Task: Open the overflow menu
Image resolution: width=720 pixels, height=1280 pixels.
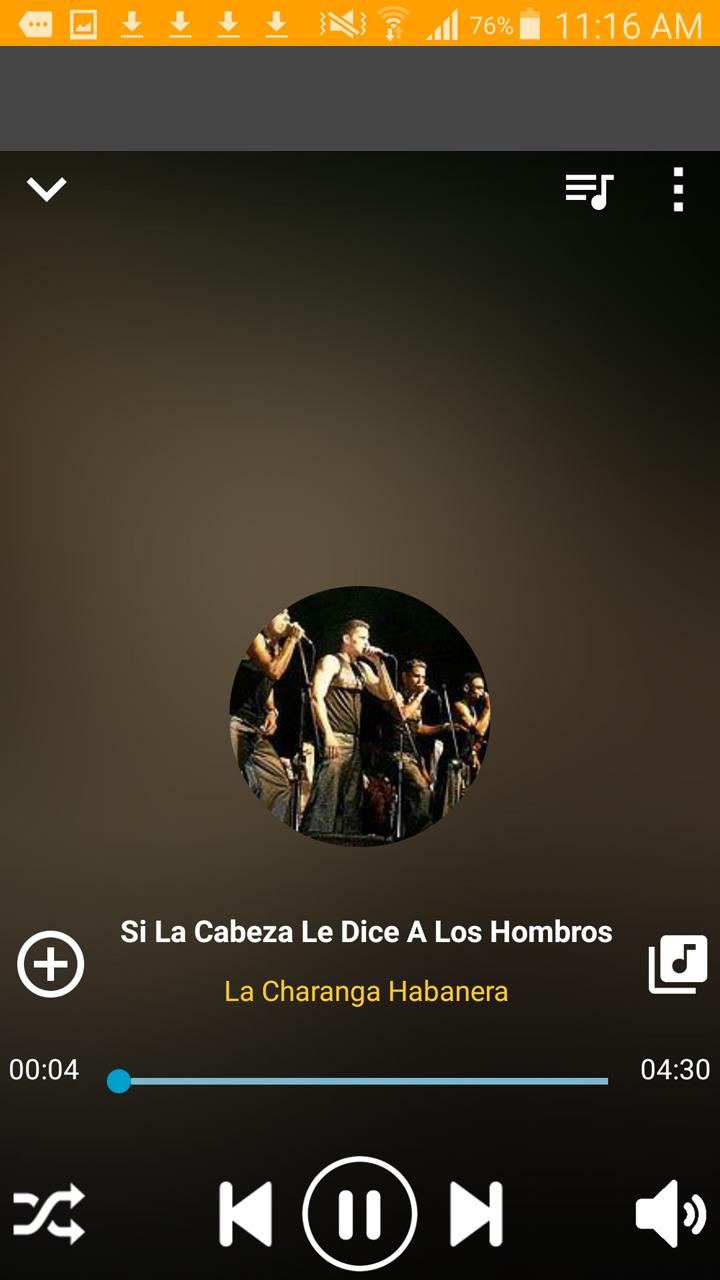Action: 678,189
